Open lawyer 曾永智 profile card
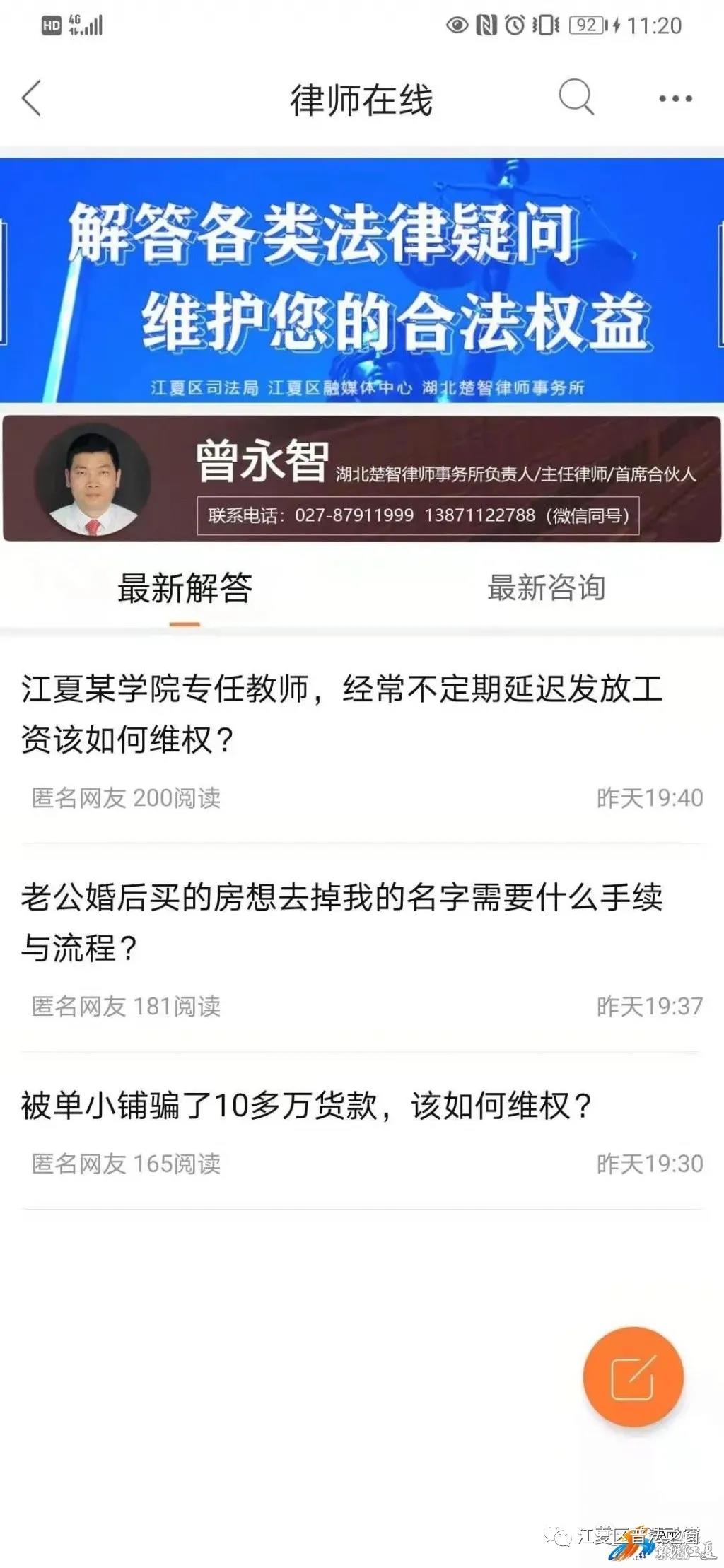Viewport: 724px width, 1568px height. click(x=362, y=479)
